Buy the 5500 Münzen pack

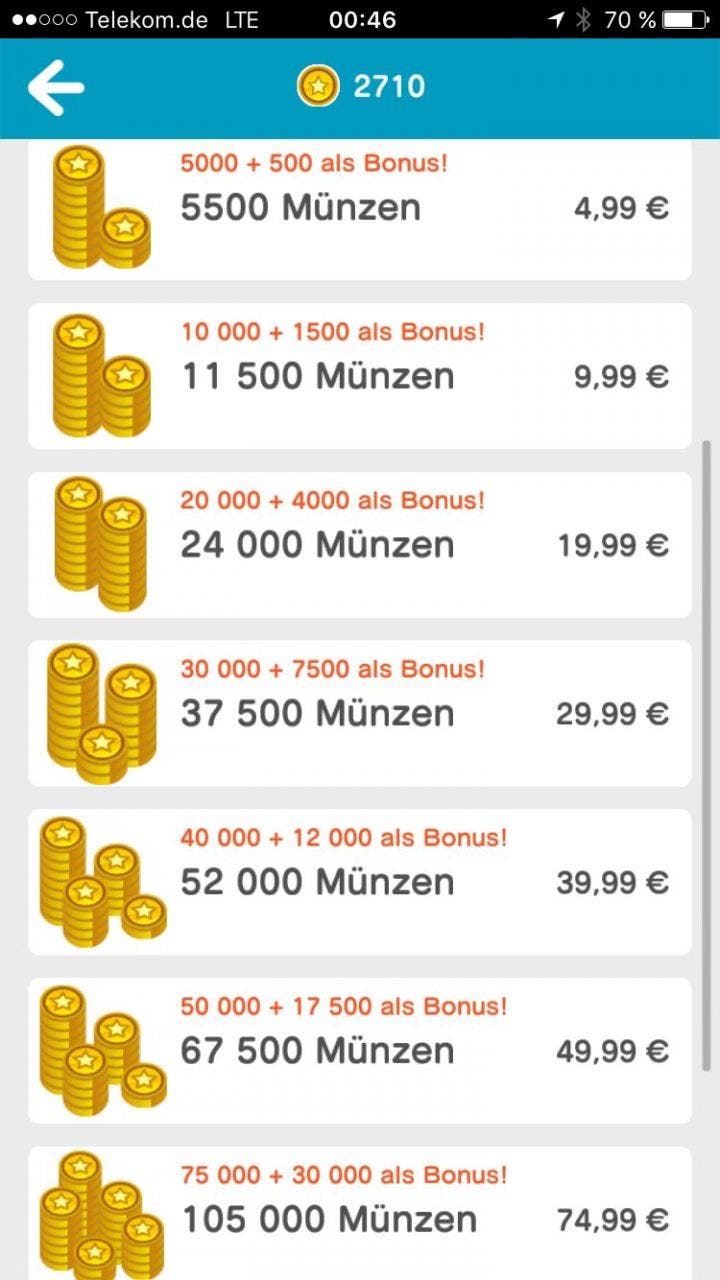(x=360, y=209)
